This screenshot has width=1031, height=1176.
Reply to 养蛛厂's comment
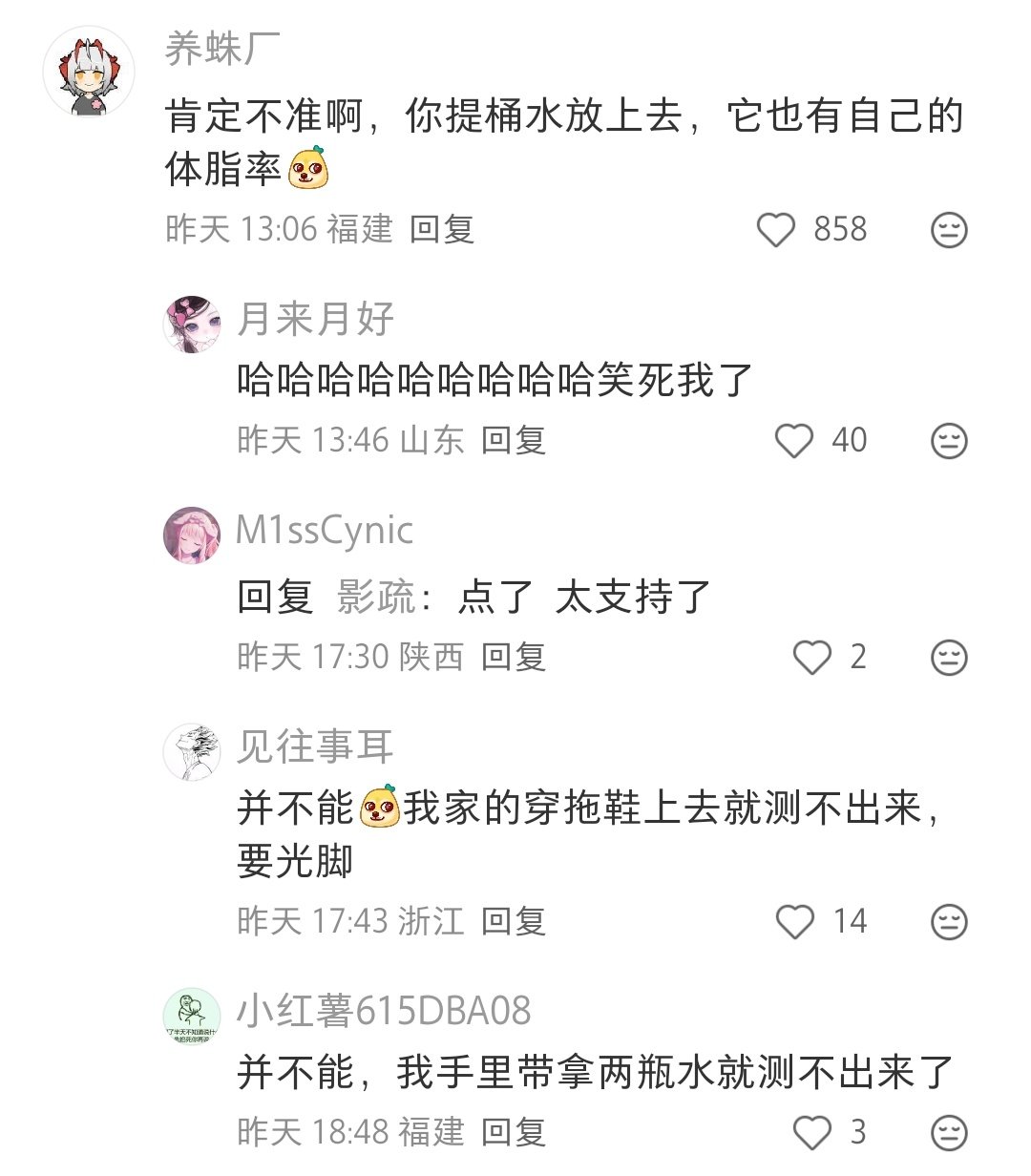[x=442, y=229]
